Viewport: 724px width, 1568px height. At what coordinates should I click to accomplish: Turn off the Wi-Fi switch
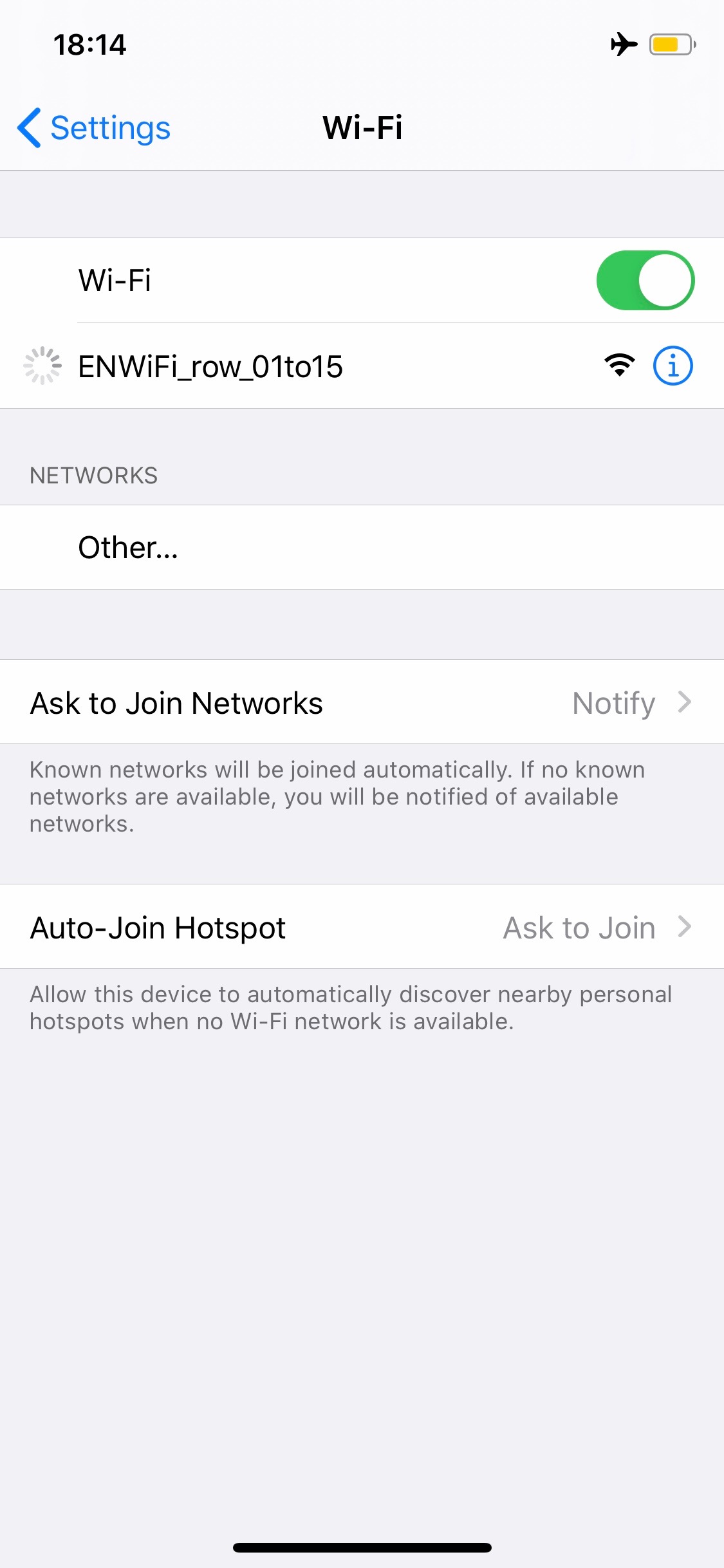pos(644,281)
